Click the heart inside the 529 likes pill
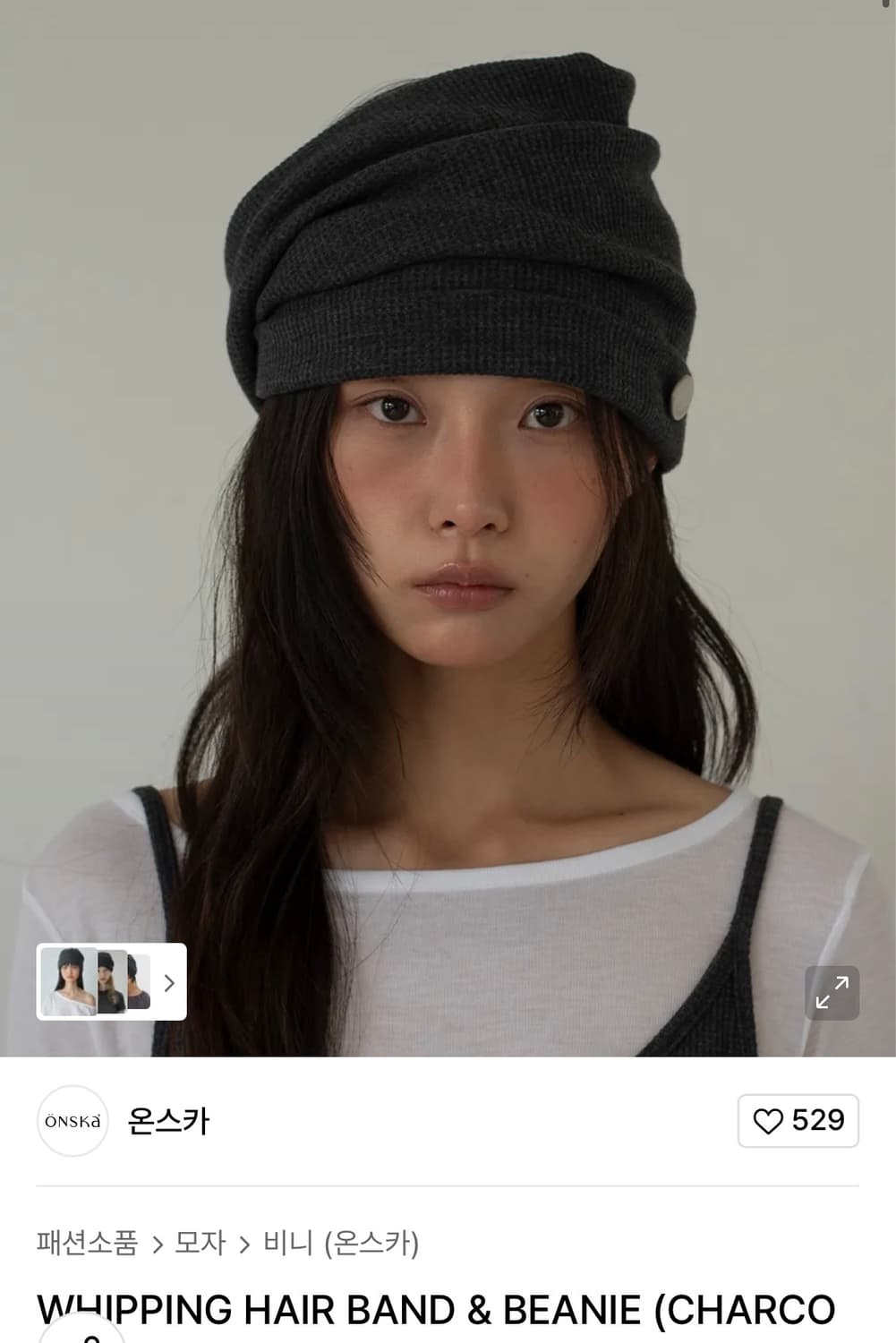The image size is (896, 1343). [778, 1120]
